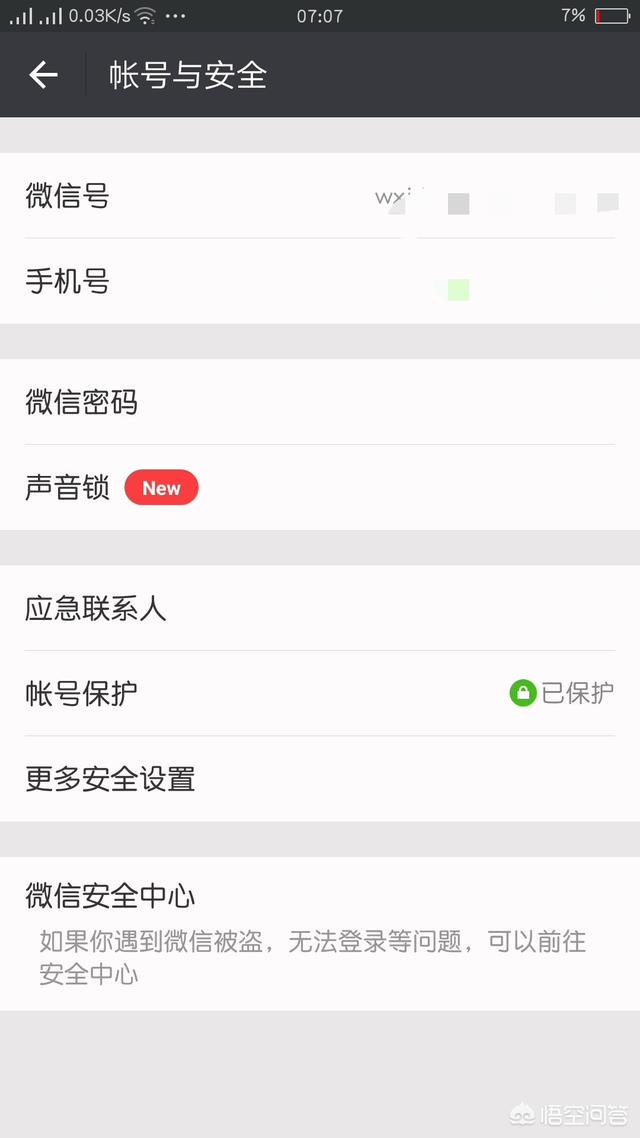This screenshot has height=1138, width=640.
Task: View 帐号保护 settings
Action: (x=320, y=693)
